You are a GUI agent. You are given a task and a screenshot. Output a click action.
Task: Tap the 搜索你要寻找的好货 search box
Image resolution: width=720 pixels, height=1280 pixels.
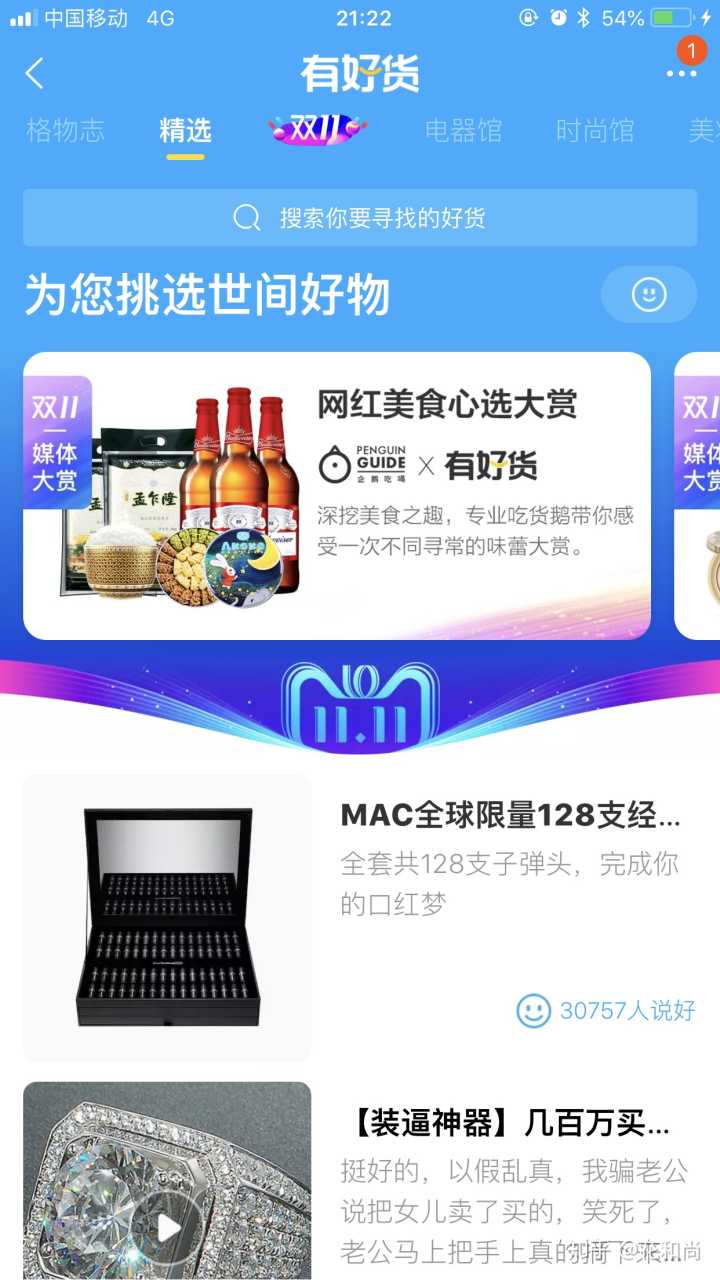[360, 218]
